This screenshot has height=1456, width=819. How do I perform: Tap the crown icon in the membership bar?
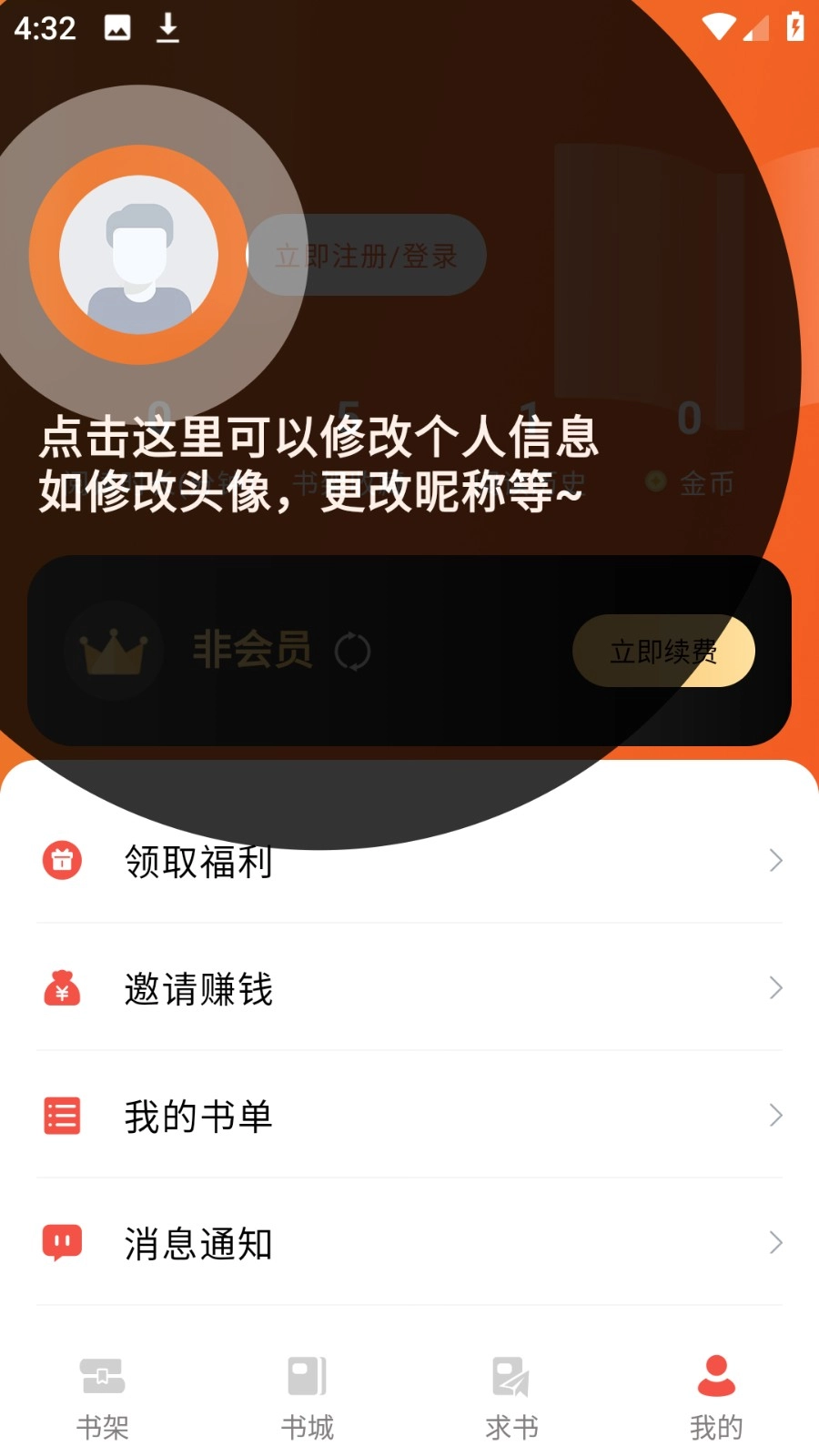point(113,649)
